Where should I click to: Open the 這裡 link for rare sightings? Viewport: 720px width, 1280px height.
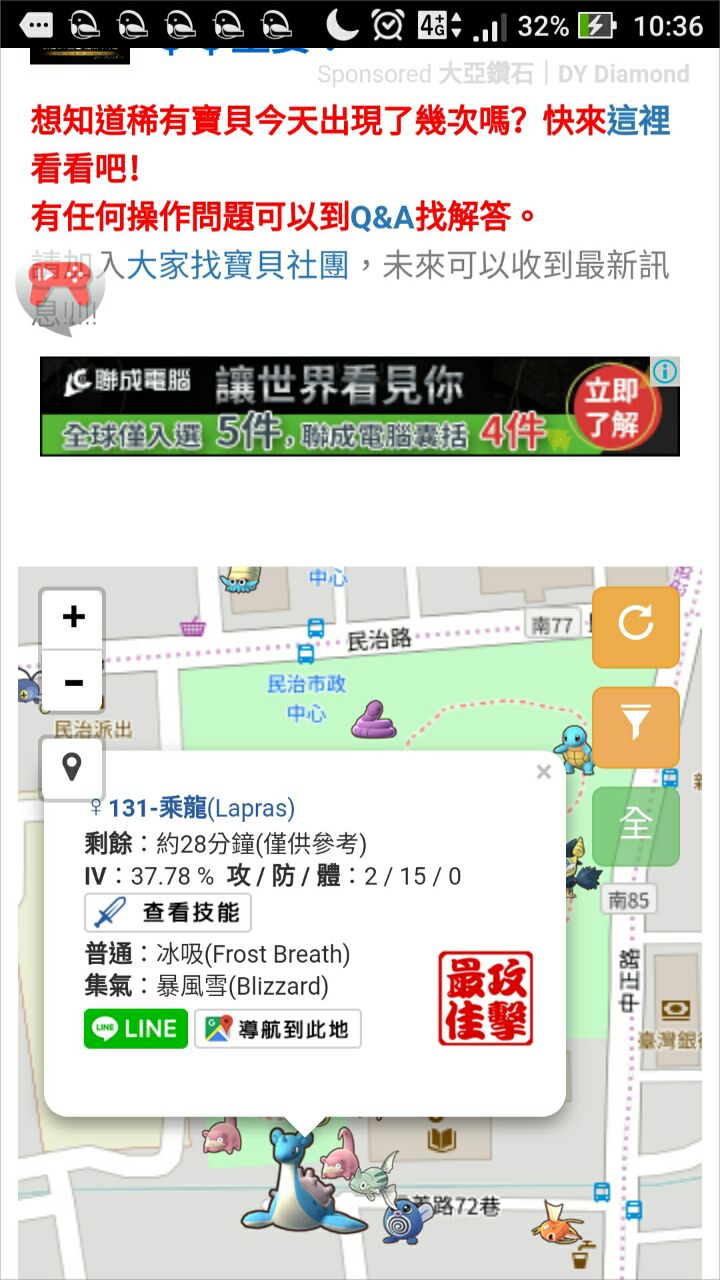click(x=638, y=122)
